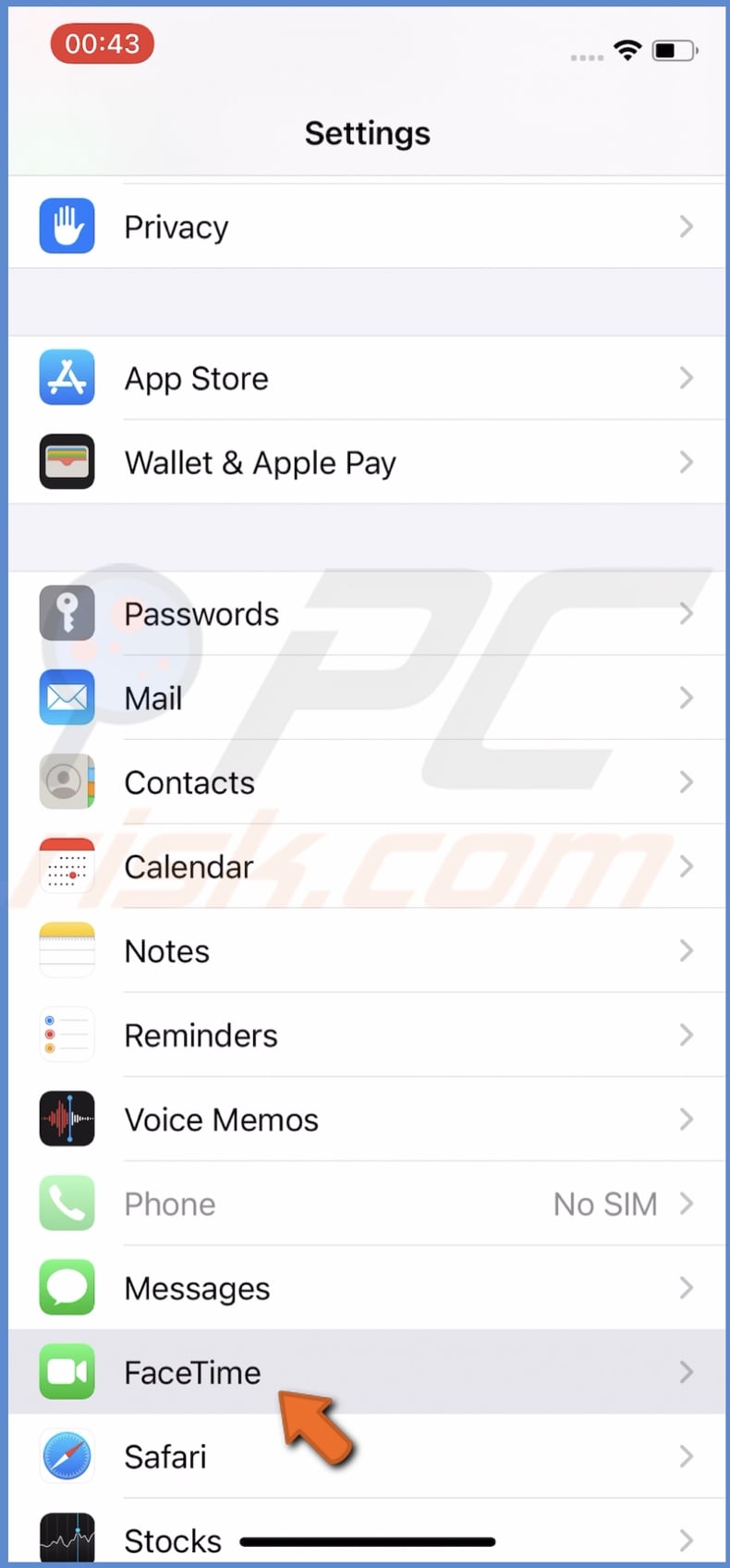Open Mail settings
This screenshot has width=730, height=1568.
pos(365,698)
